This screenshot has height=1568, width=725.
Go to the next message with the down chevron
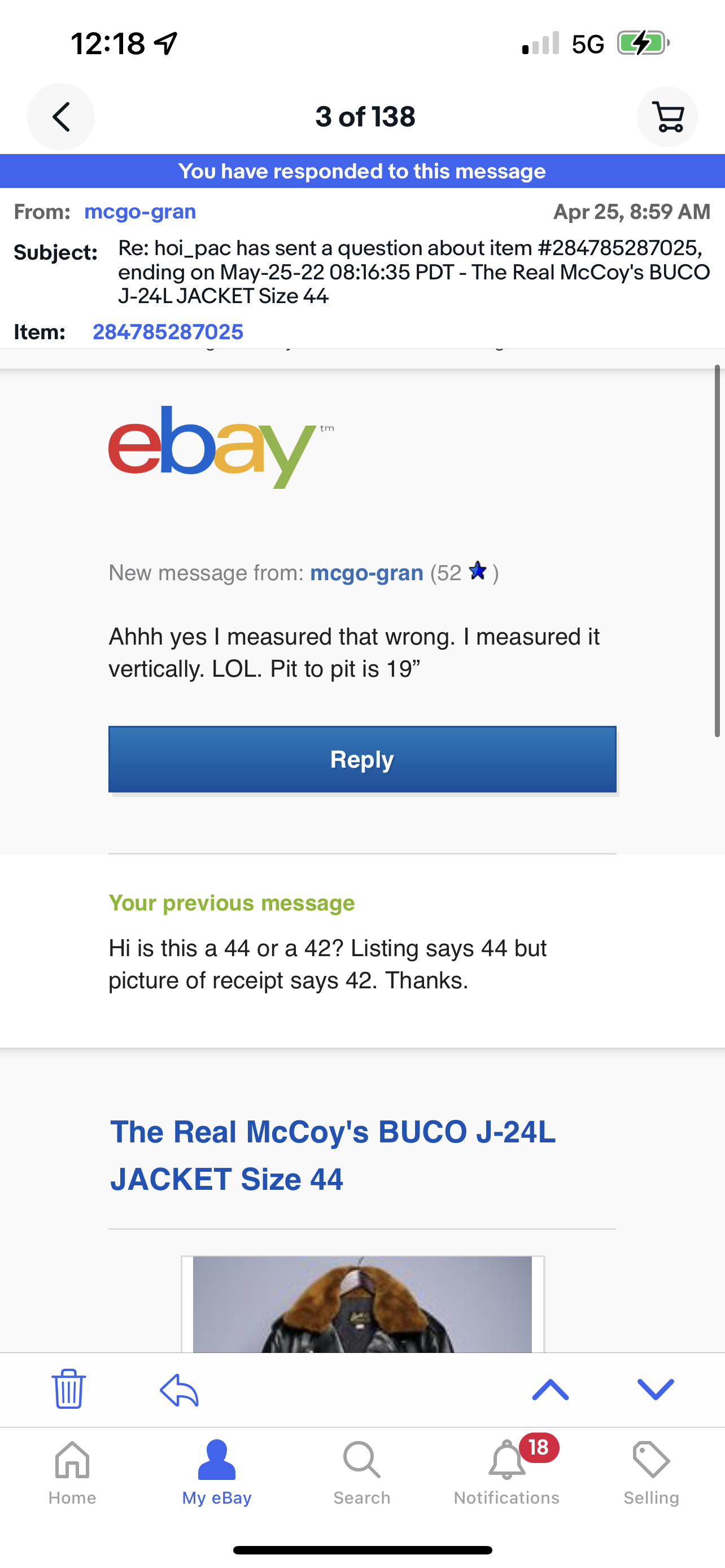pyautogui.click(x=656, y=1390)
